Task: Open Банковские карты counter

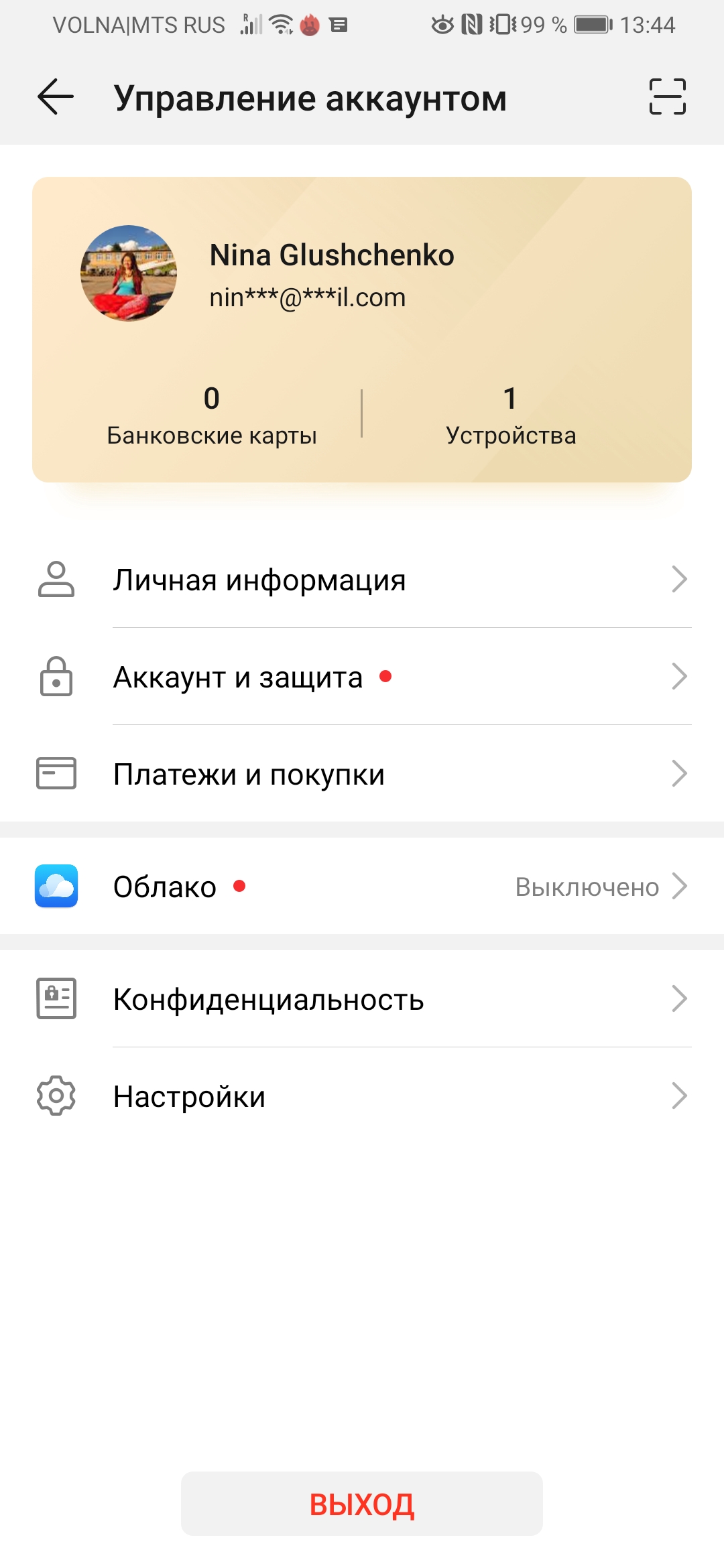Action: pyautogui.click(x=212, y=415)
